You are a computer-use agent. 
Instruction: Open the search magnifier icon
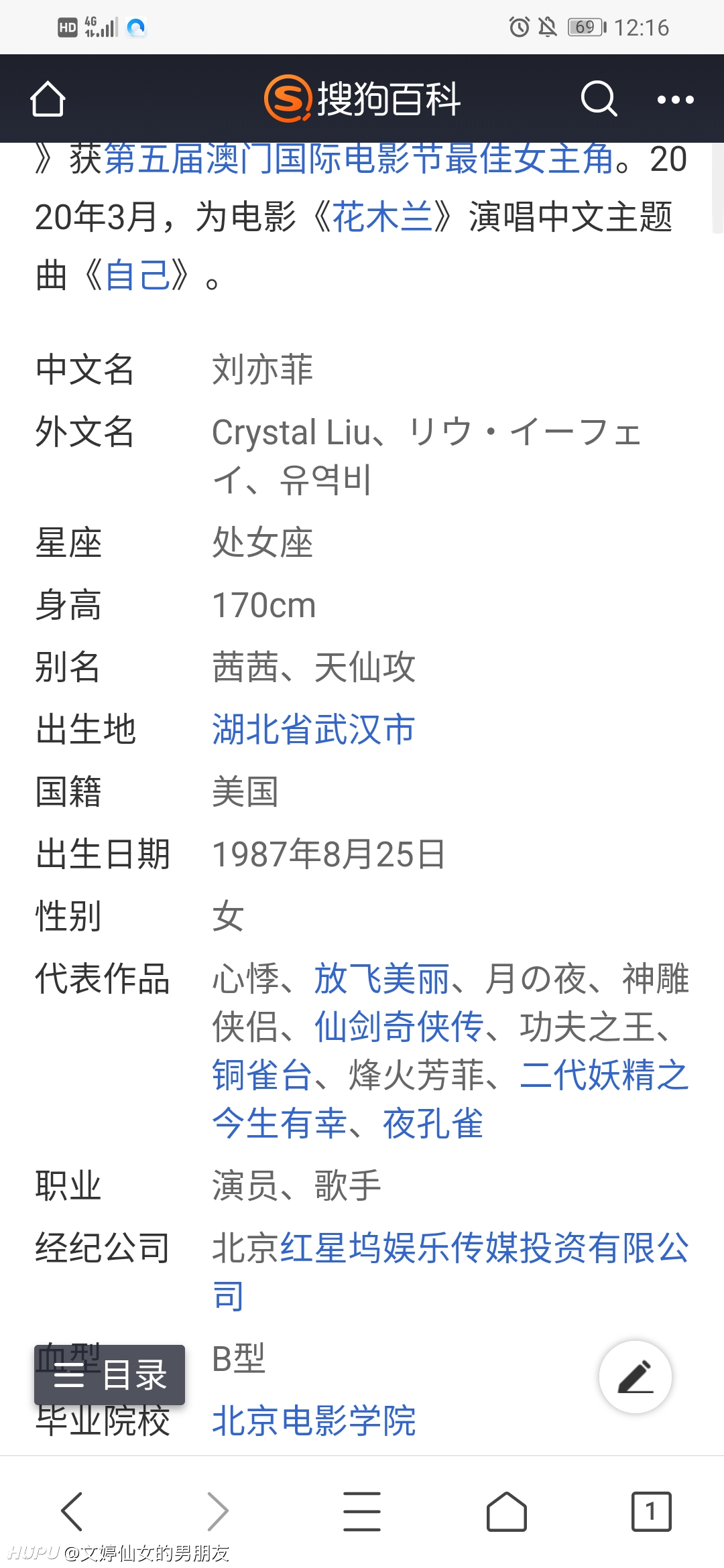(x=599, y=99)
